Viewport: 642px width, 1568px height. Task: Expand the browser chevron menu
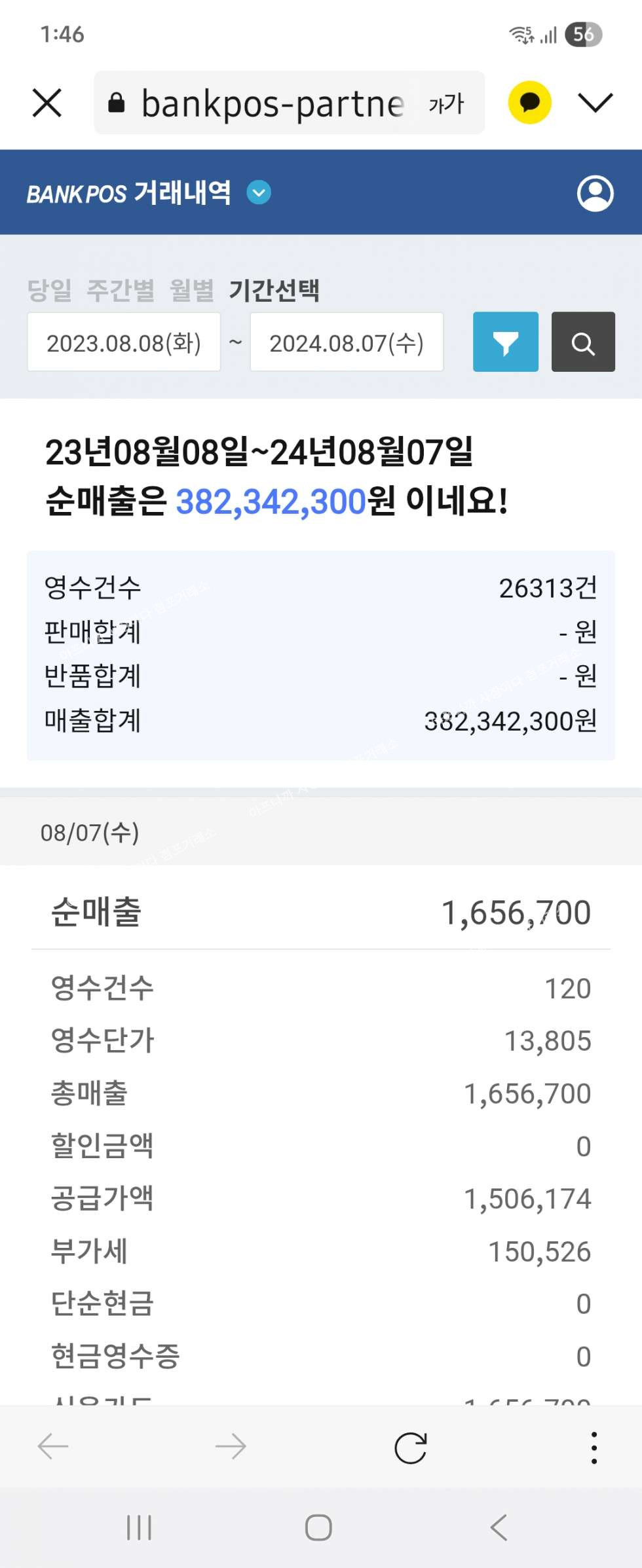(x=595, y=103)
